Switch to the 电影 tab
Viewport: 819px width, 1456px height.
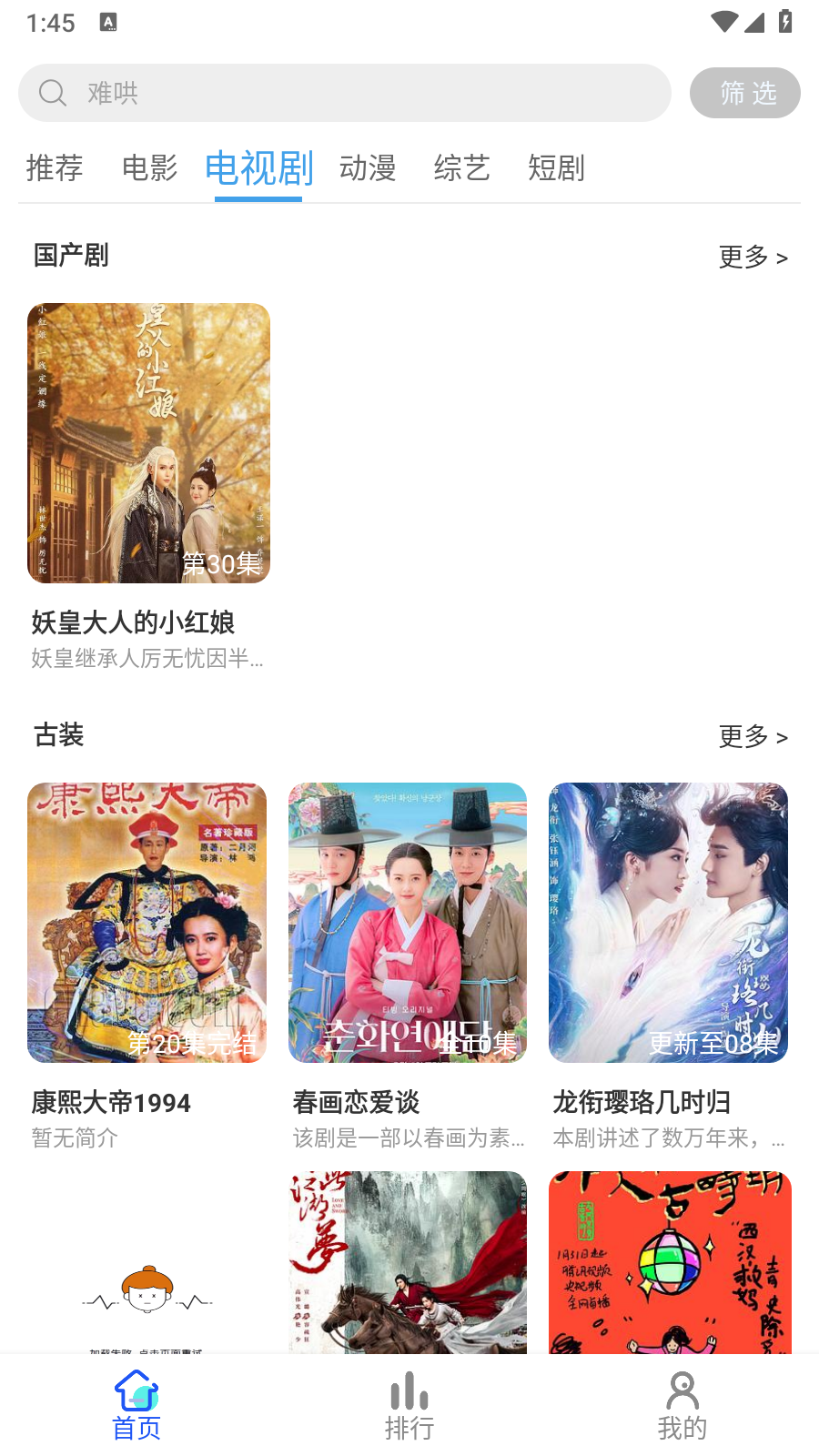point(149,168)
